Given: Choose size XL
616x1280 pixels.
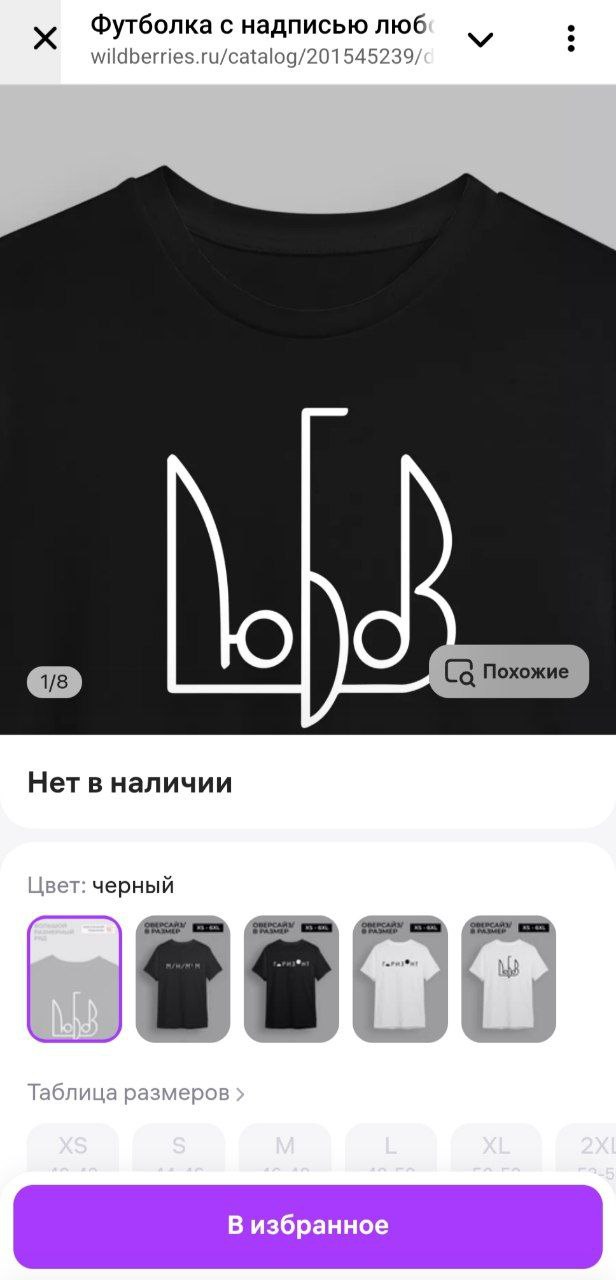Looking at the screenshot, I should click(497, 1151).
